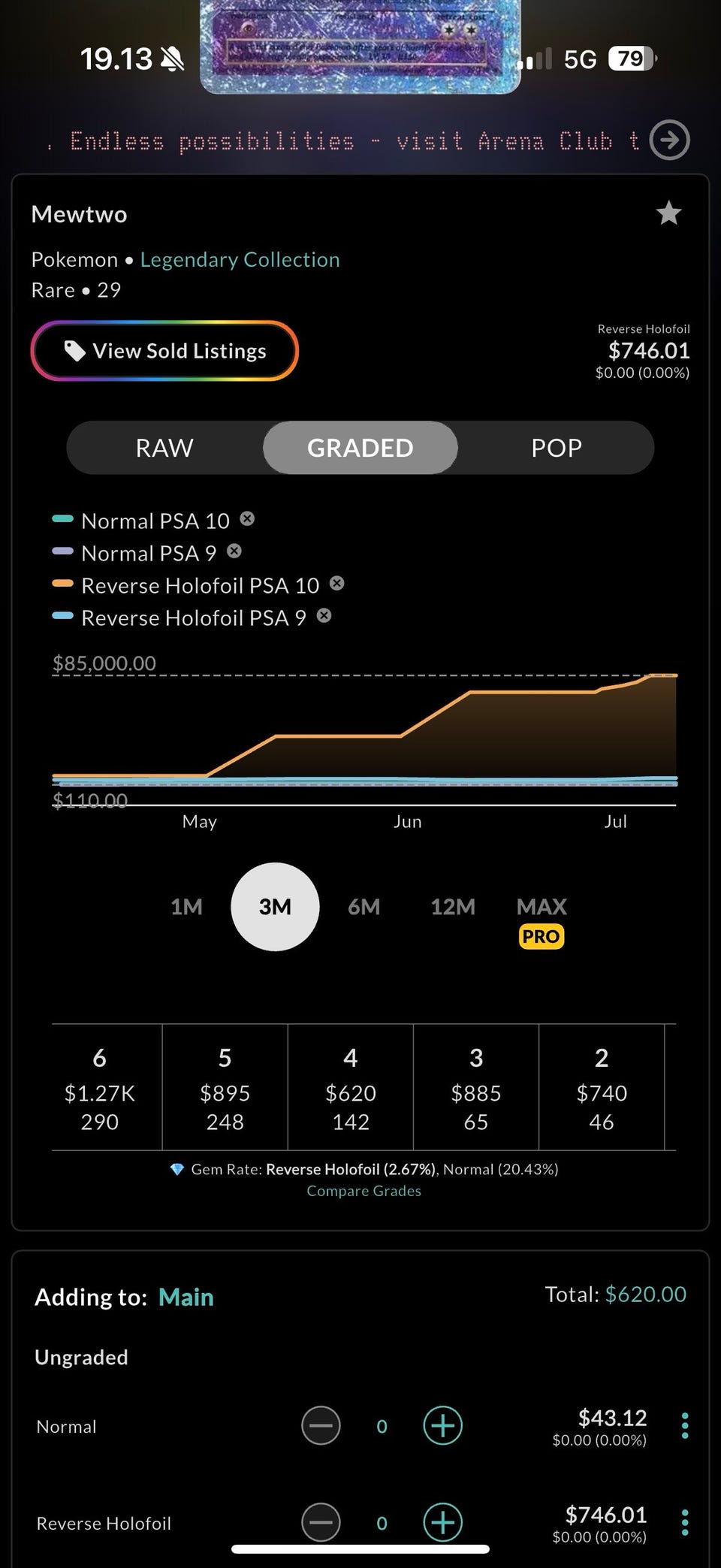Viewport: 721px width, 1568px height.
Task: Switch to the RAW tab
Action: coord(164,448)
